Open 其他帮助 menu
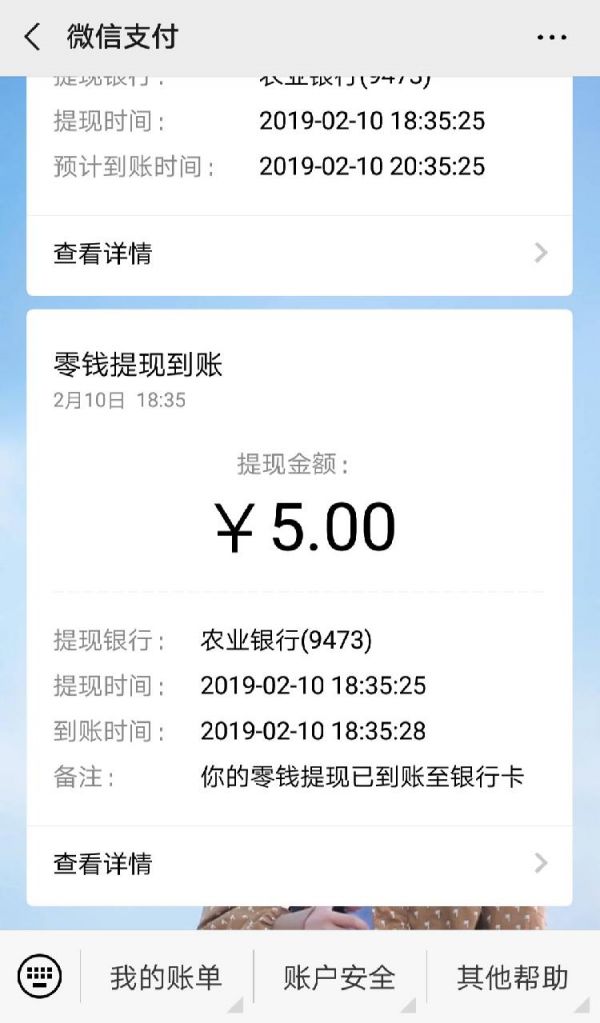The height and width of the screenshot is (1023, 600). (x=513, y=977)
